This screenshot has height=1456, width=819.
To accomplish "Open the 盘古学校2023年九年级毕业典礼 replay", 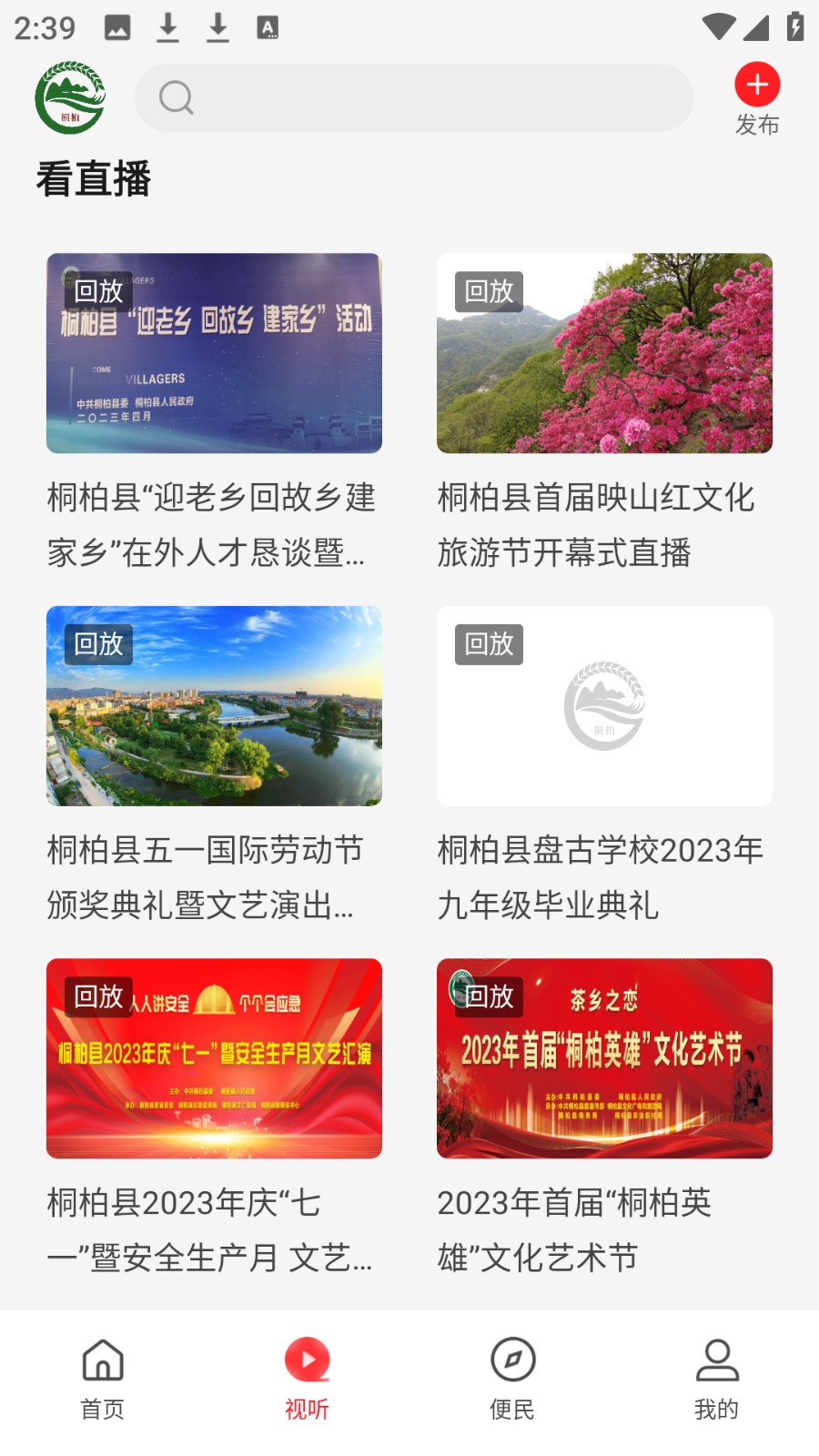I will tap(604, 706).
